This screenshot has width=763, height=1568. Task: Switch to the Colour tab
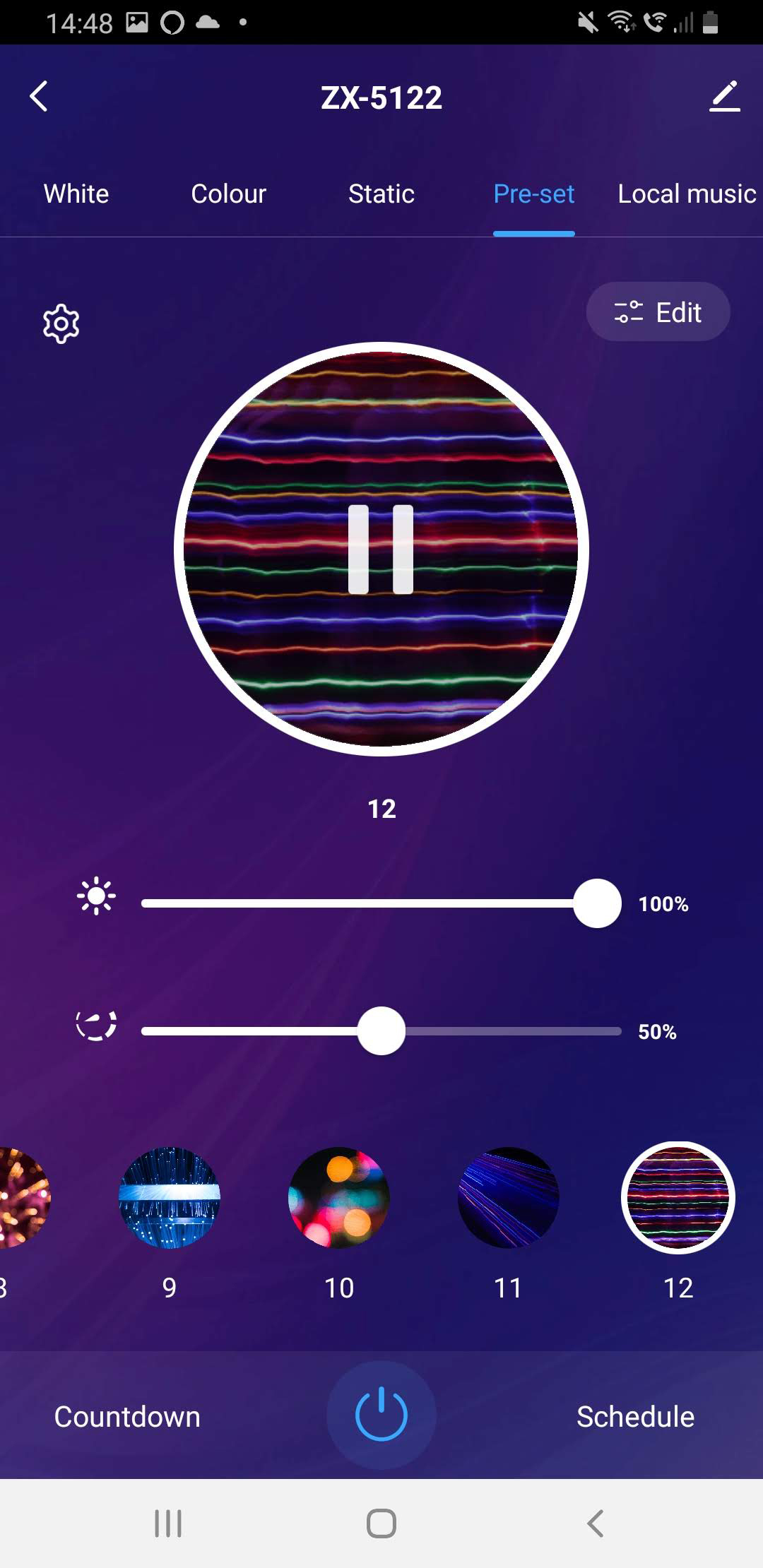pyautogui.click(x=228, y=194)
